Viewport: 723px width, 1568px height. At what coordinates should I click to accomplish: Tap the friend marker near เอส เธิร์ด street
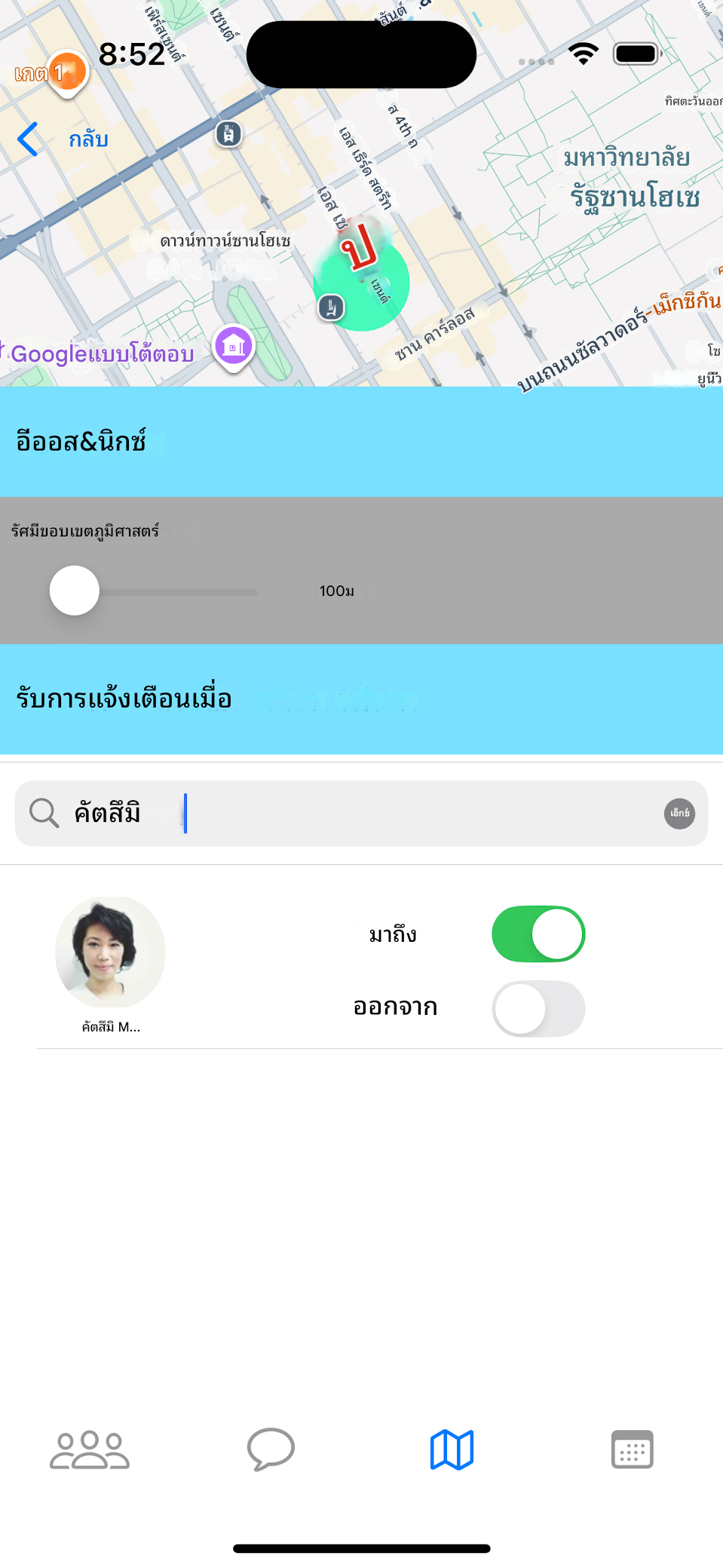pos(228,135)
